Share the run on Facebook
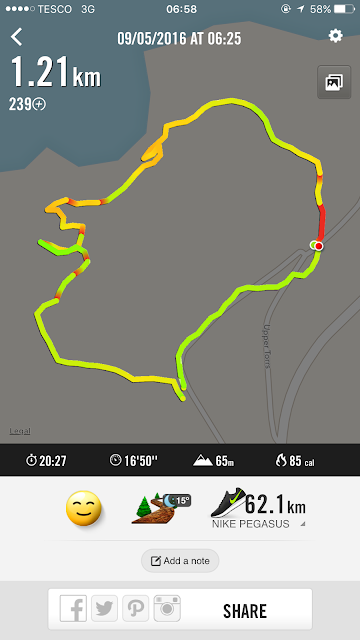The height and width of the screenshot is (640, 360). click(x=73, y=608)
